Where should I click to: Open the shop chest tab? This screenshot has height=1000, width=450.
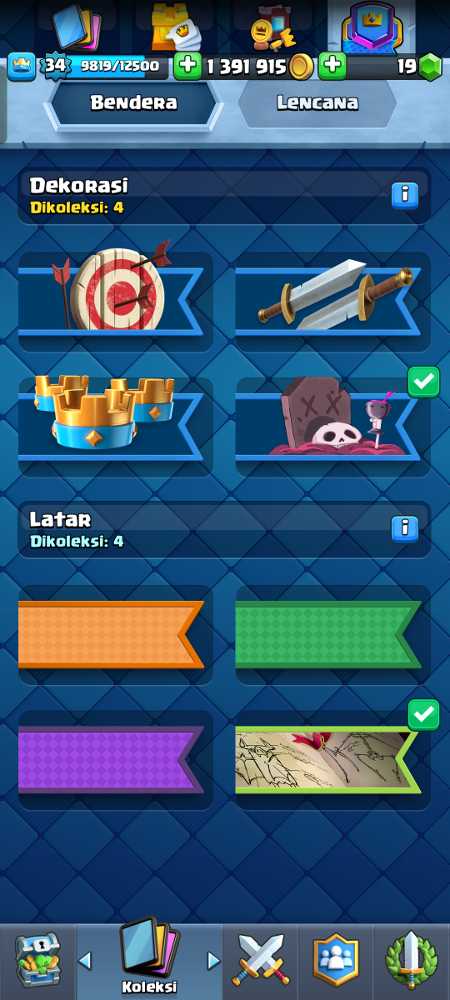37,960
